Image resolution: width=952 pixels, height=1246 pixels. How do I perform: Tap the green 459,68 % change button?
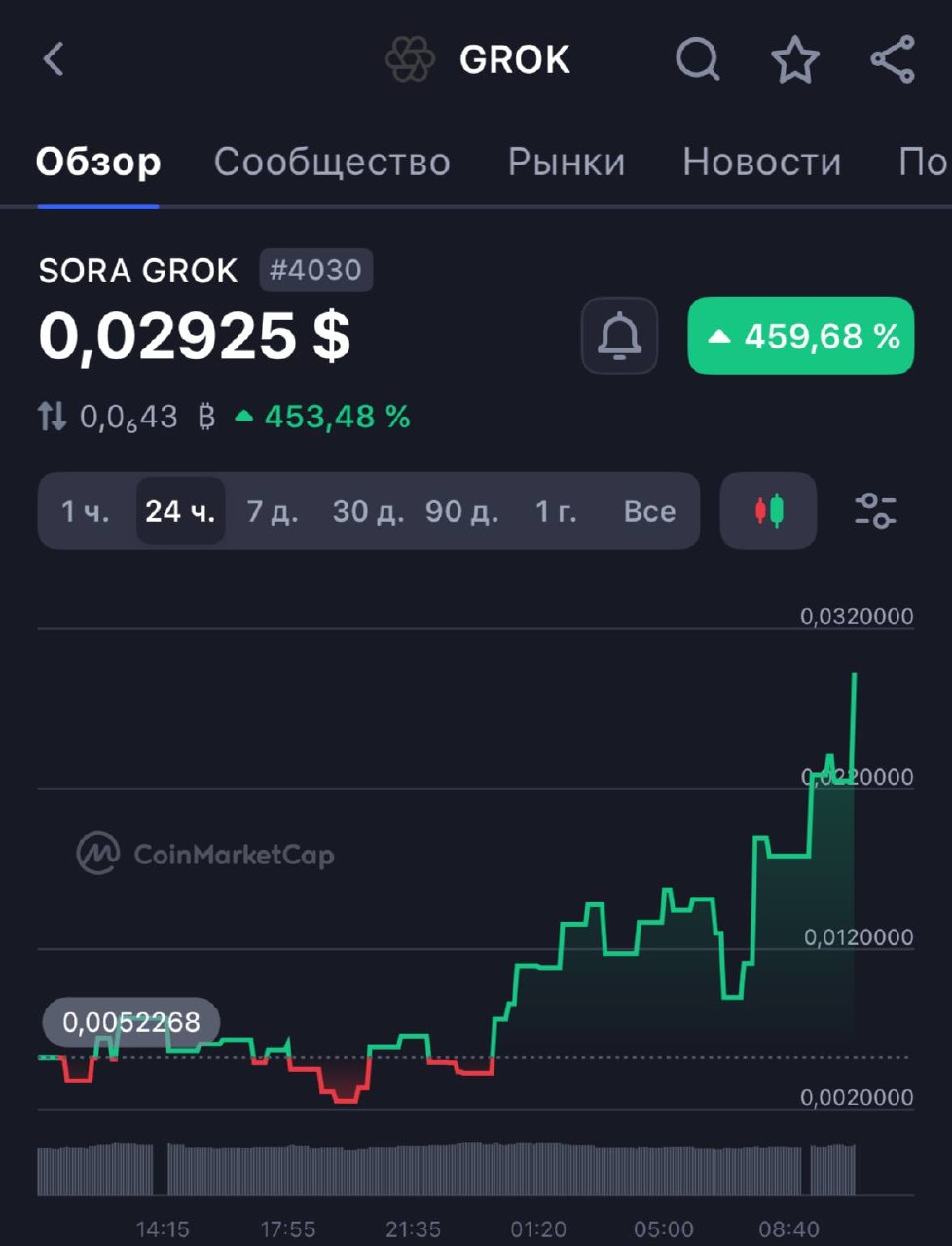pos(800,337)
